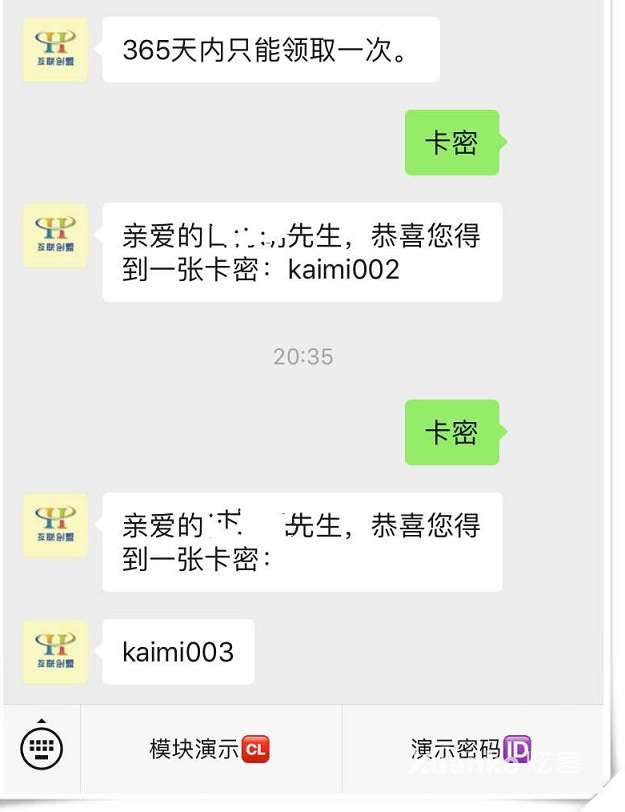Tap the avatar beside the kaimi003 message

(55, 652)
